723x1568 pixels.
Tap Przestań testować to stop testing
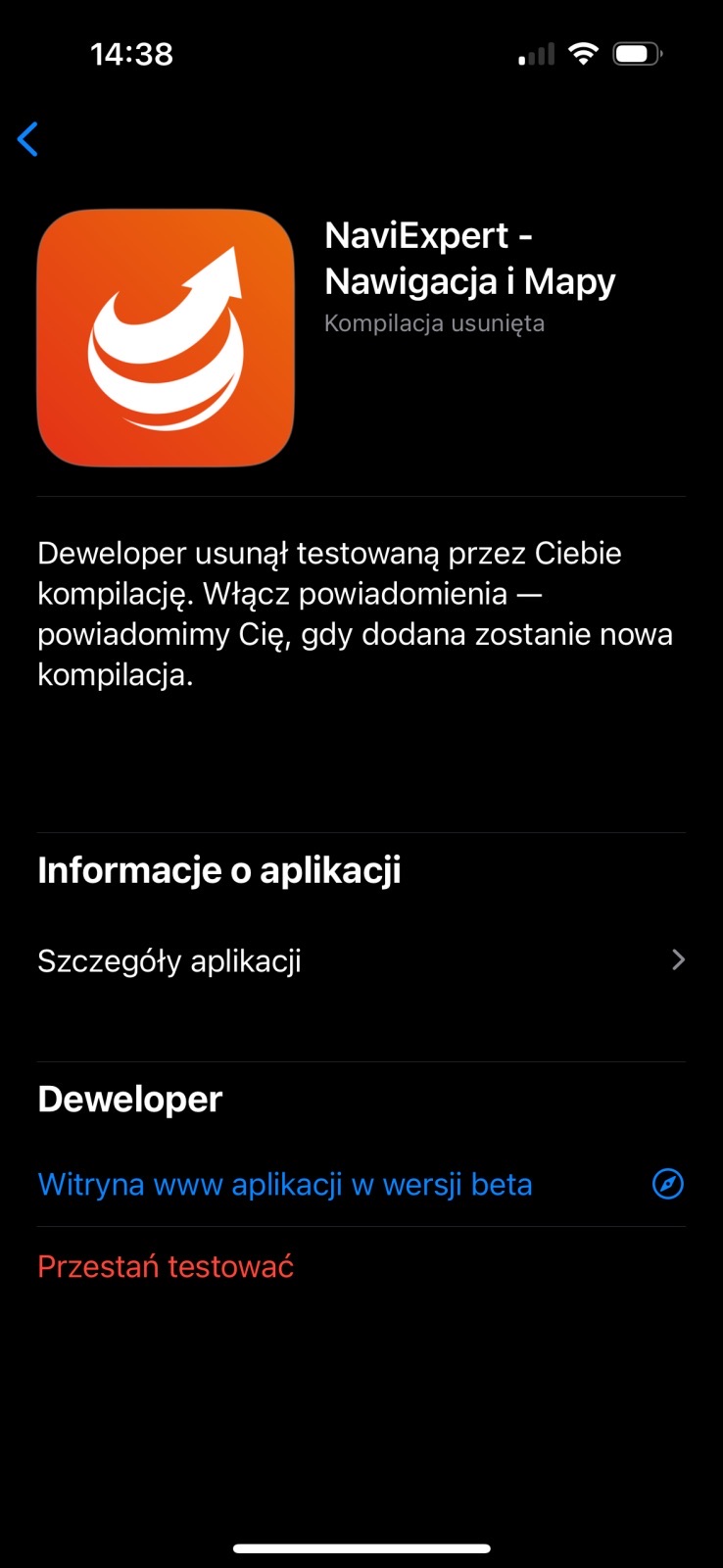[x=166, y=1267]
